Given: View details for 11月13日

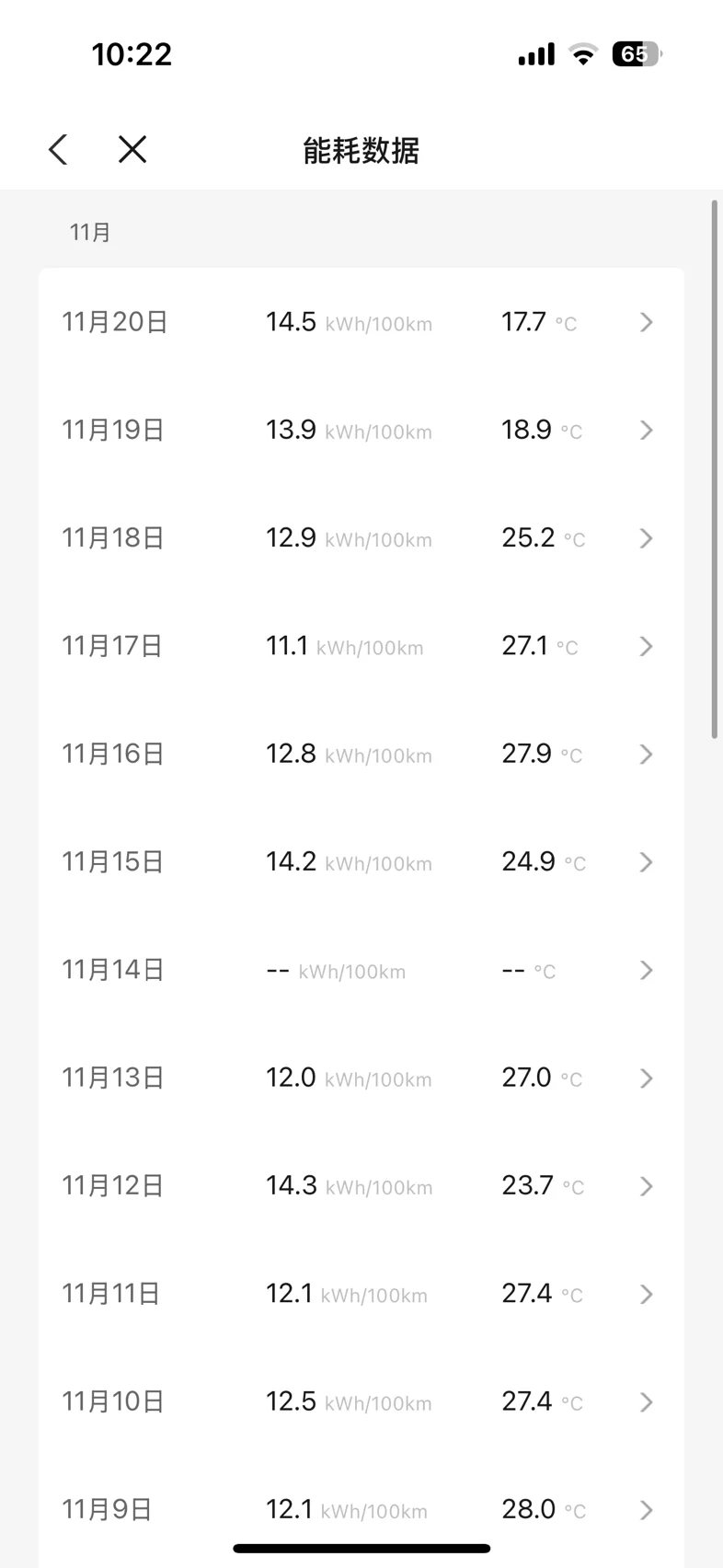Looking at the screenshot, I should click(361, 1078).
